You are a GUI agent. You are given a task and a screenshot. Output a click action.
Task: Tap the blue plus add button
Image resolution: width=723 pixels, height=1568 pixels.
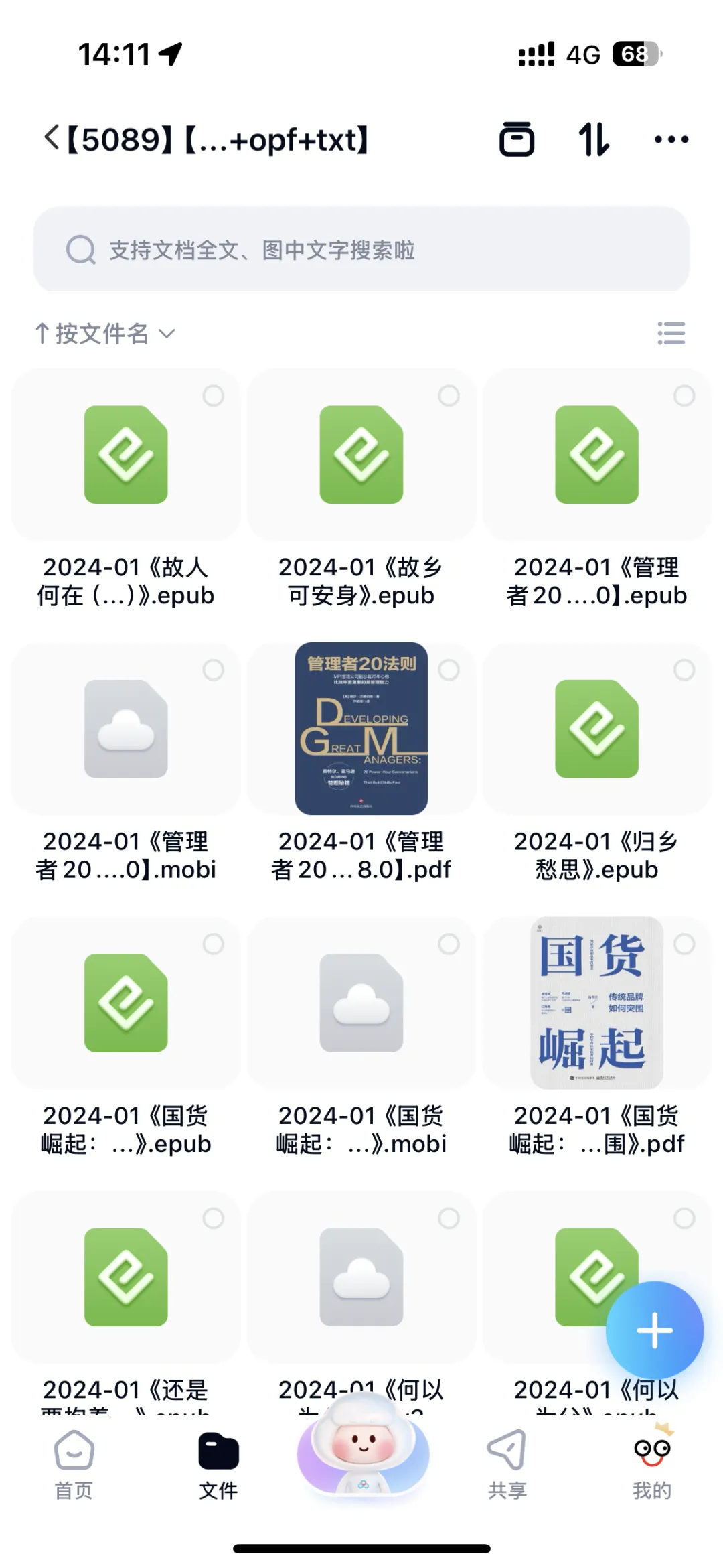[x=654, y=1330]
